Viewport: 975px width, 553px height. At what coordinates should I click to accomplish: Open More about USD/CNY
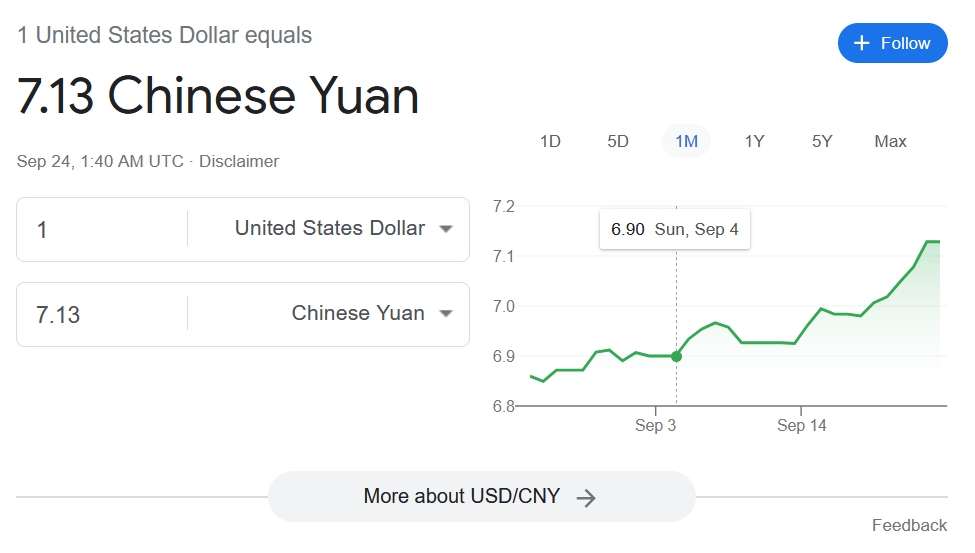coord(481,497)
